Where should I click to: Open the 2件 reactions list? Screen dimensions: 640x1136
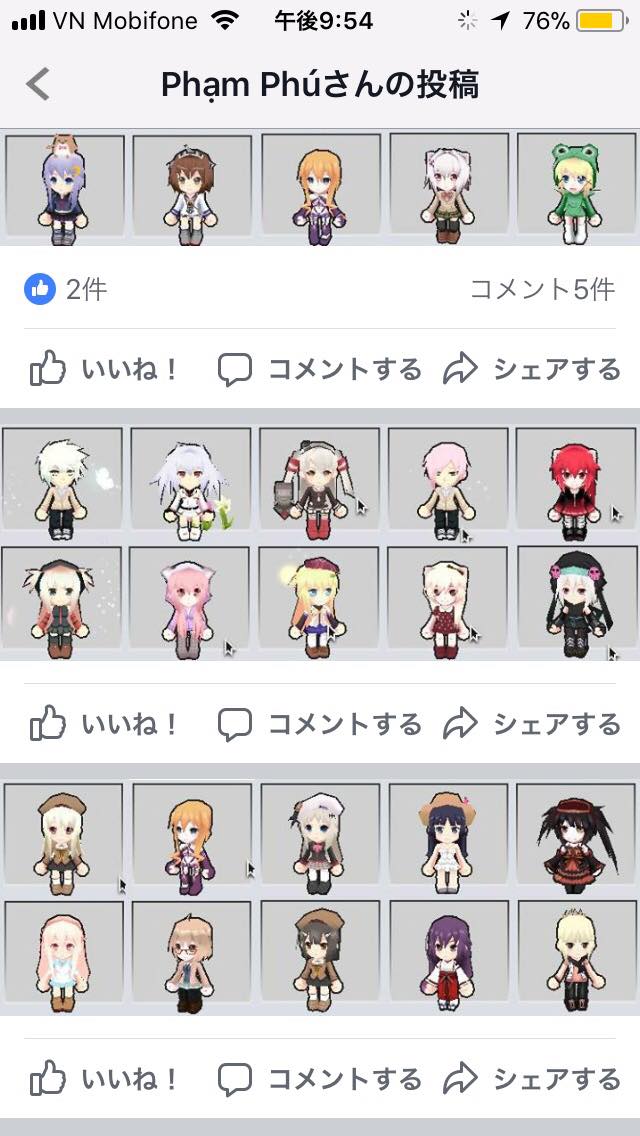66,290
